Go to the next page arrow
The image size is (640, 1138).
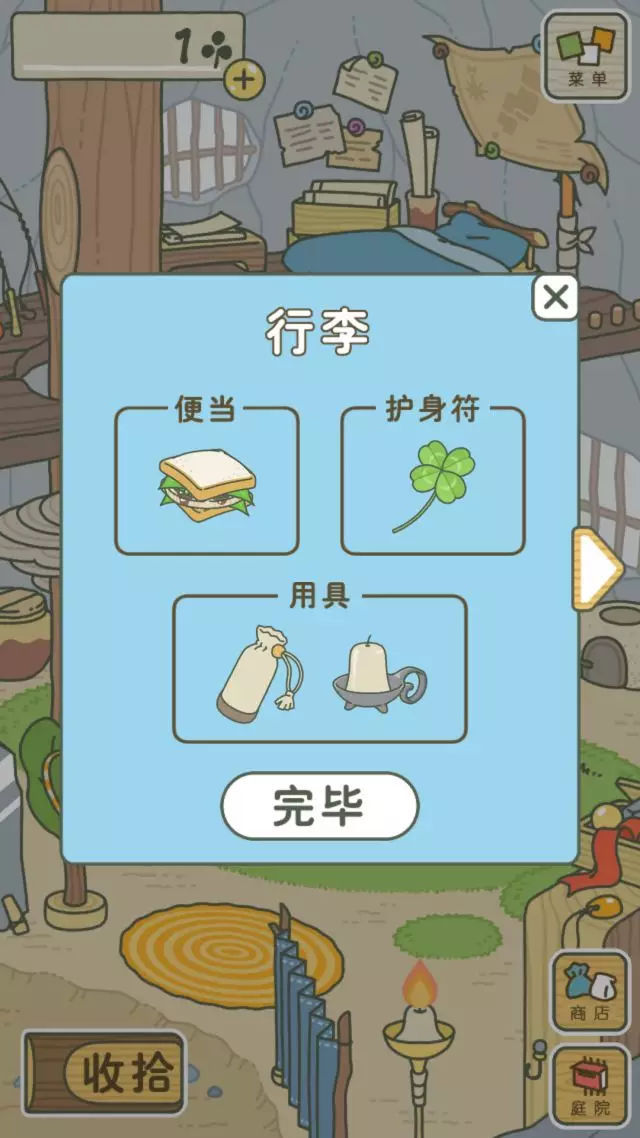[598, 568]
